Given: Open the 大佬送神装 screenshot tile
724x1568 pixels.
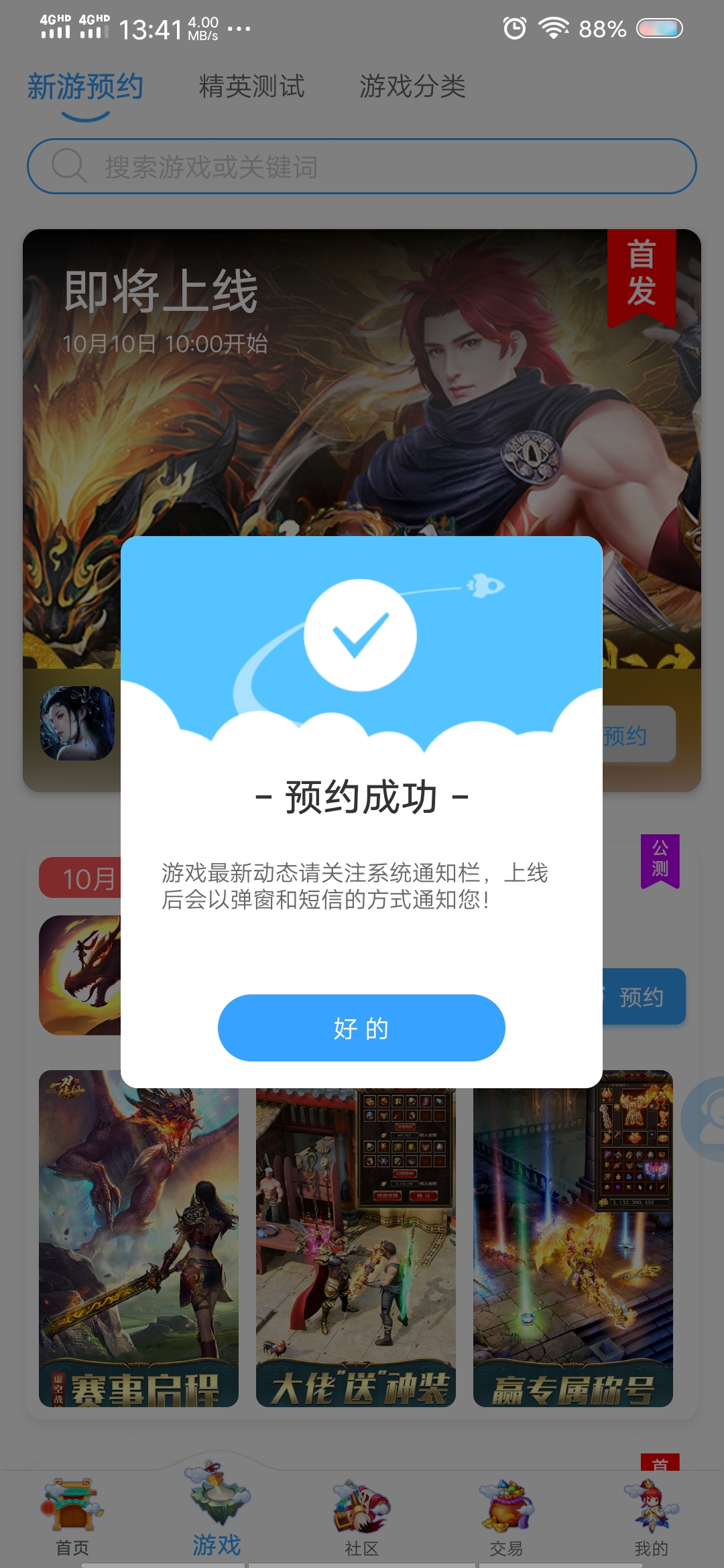Looking at the screenshot, I should coord(356,1253).
